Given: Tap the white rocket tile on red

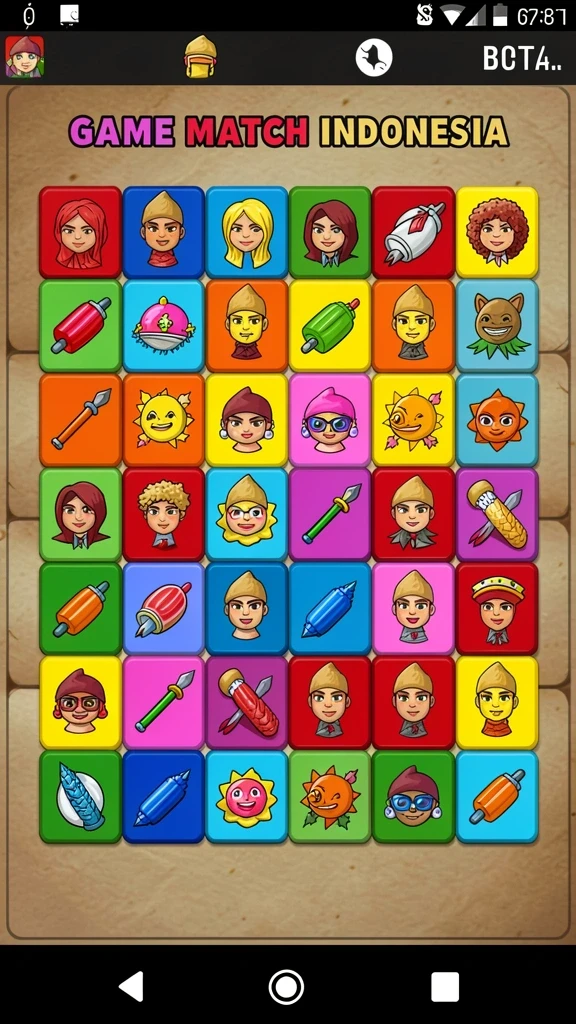Looking at the screenshot, I should pyautogui.click(x=413, y=232).
